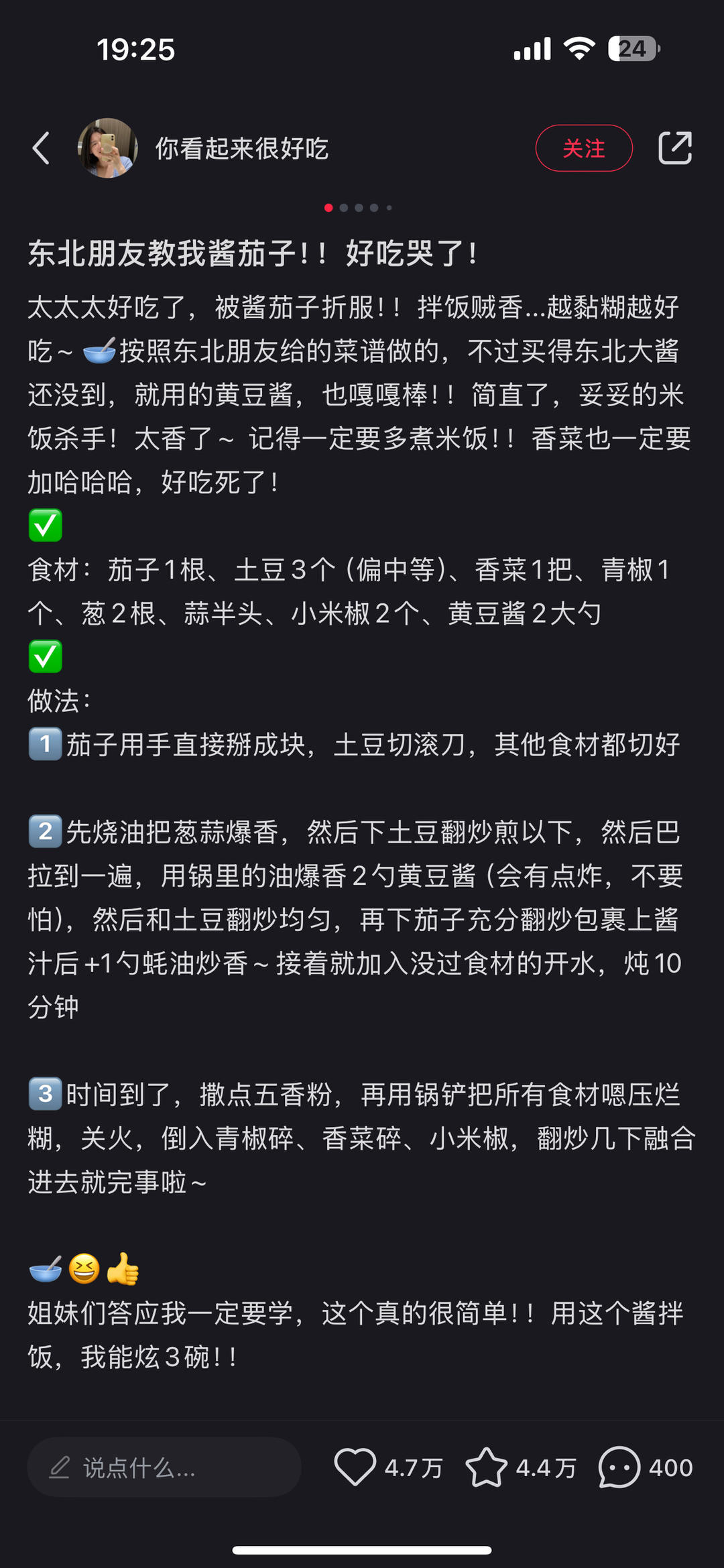Go back using the arrow
Screen dimensions: 724x1568
41,148
